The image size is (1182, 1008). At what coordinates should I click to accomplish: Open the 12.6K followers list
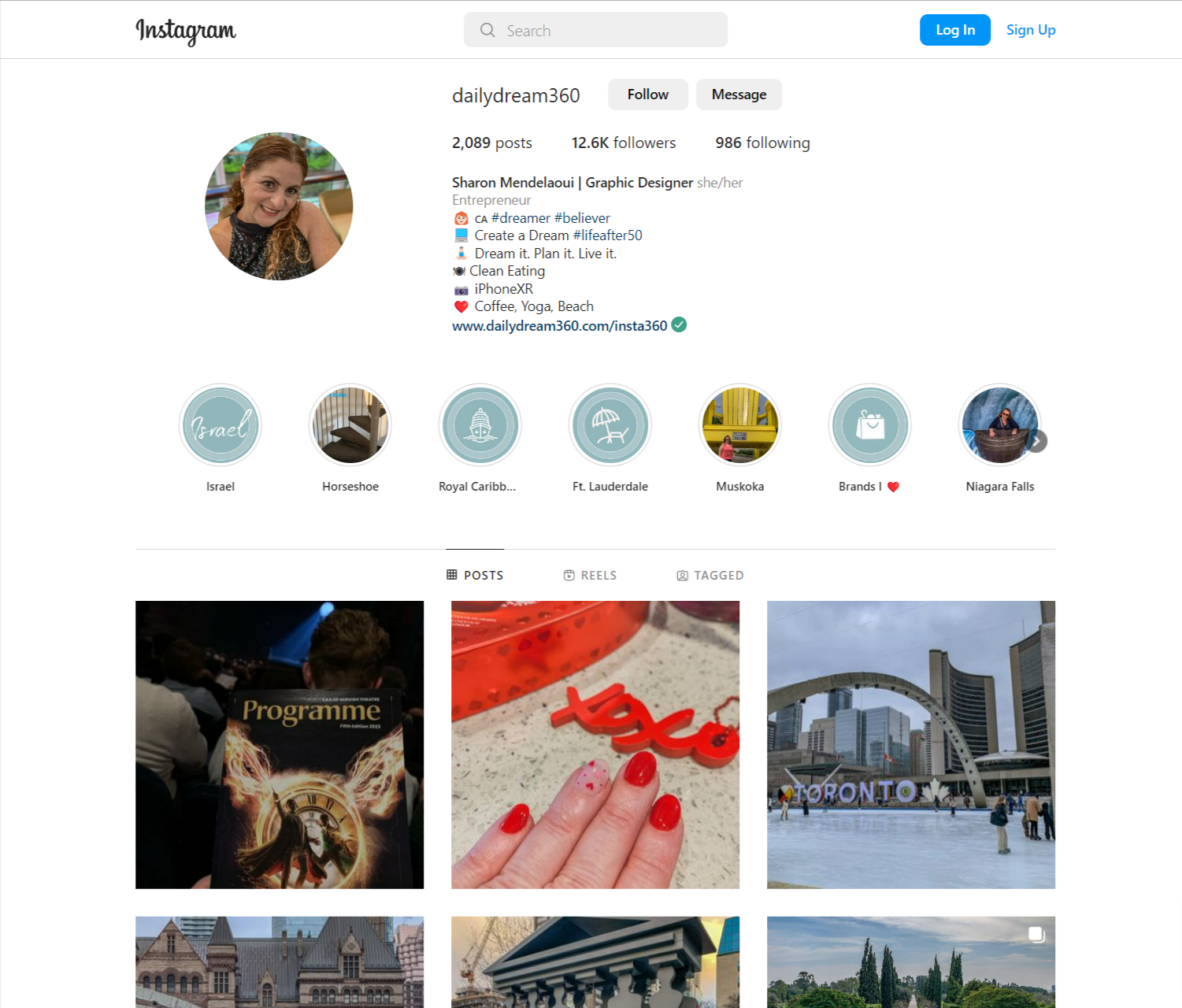point(623,143)
